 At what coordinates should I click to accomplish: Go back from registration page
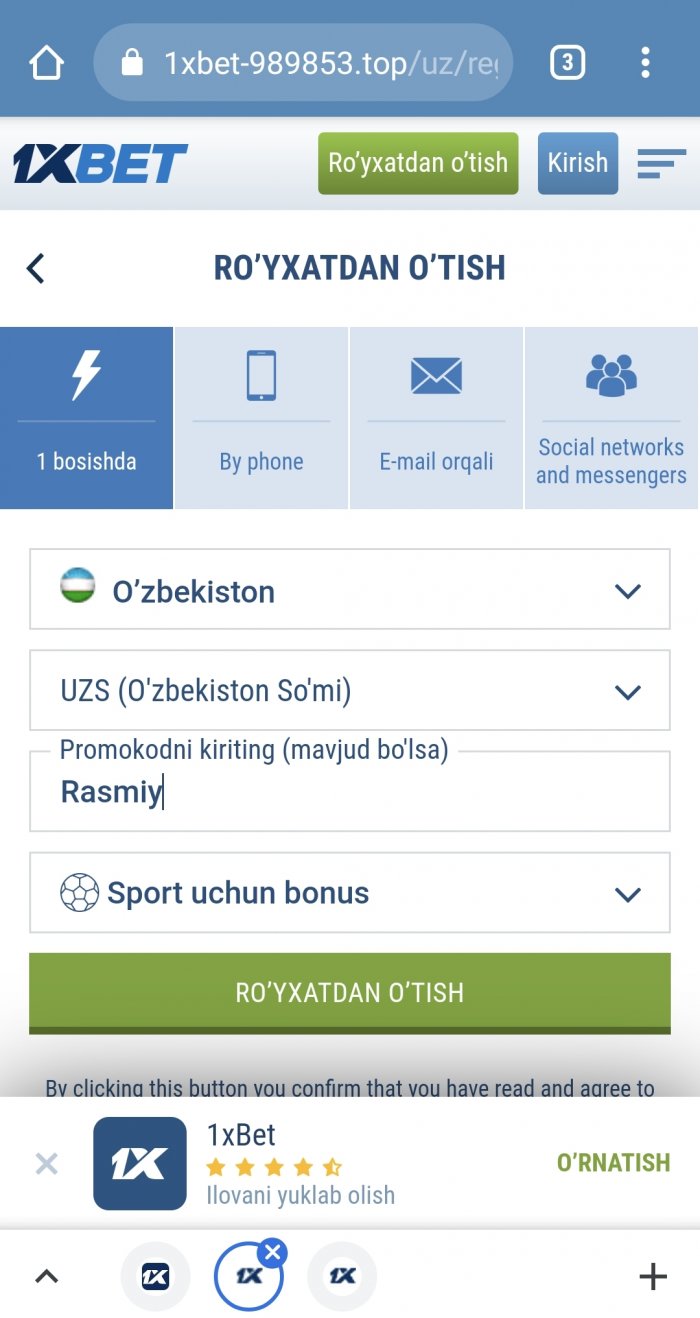point(36,268)
